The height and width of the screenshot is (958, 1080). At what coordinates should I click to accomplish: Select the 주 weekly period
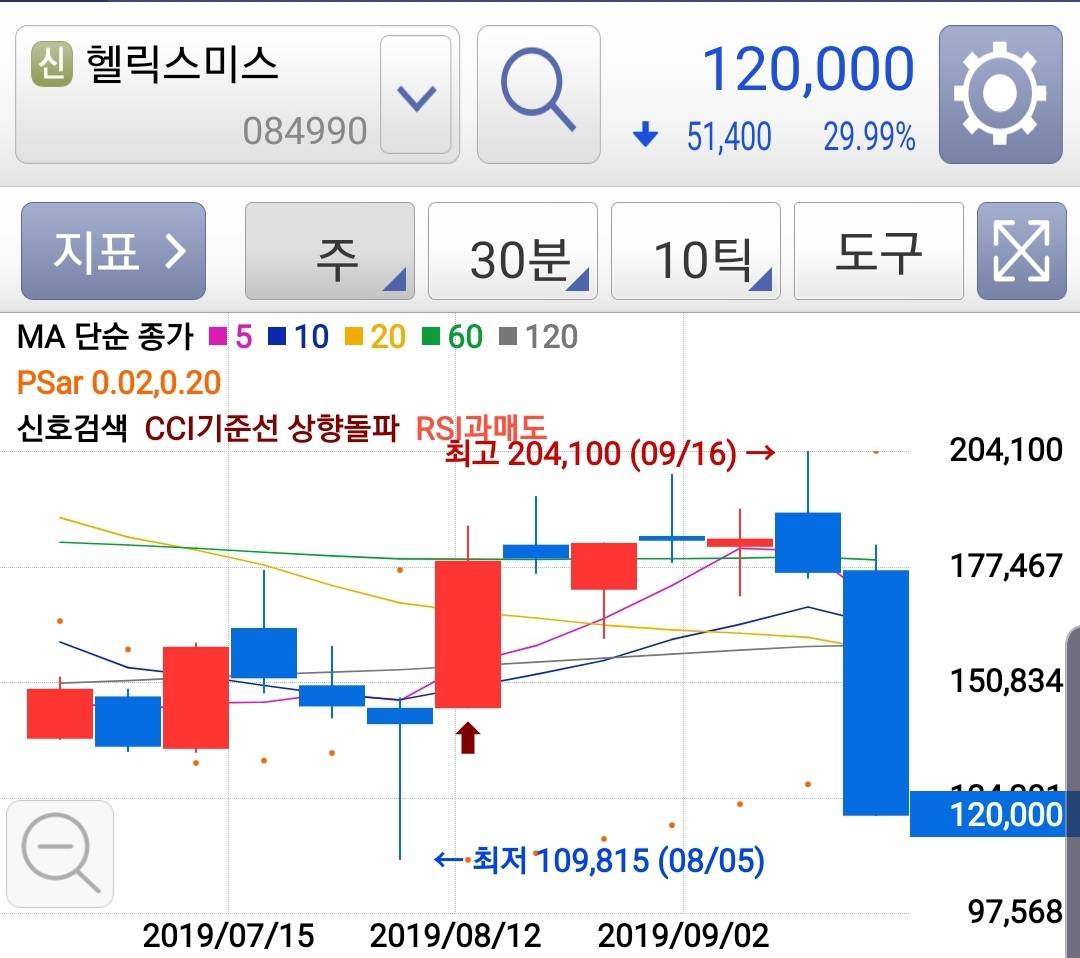click(329, 252)
